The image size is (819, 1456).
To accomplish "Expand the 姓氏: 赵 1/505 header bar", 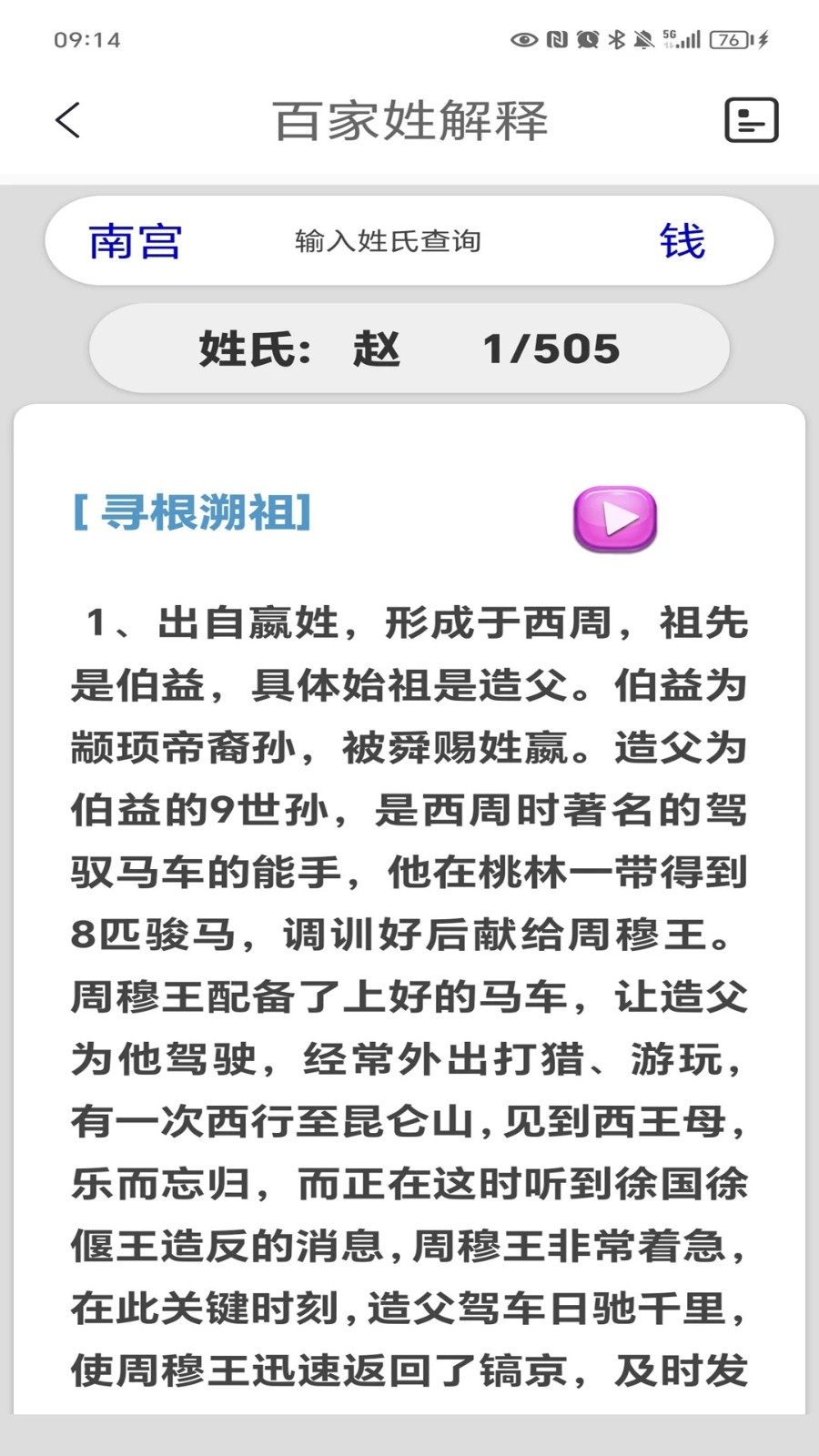I will click(409, 347).
